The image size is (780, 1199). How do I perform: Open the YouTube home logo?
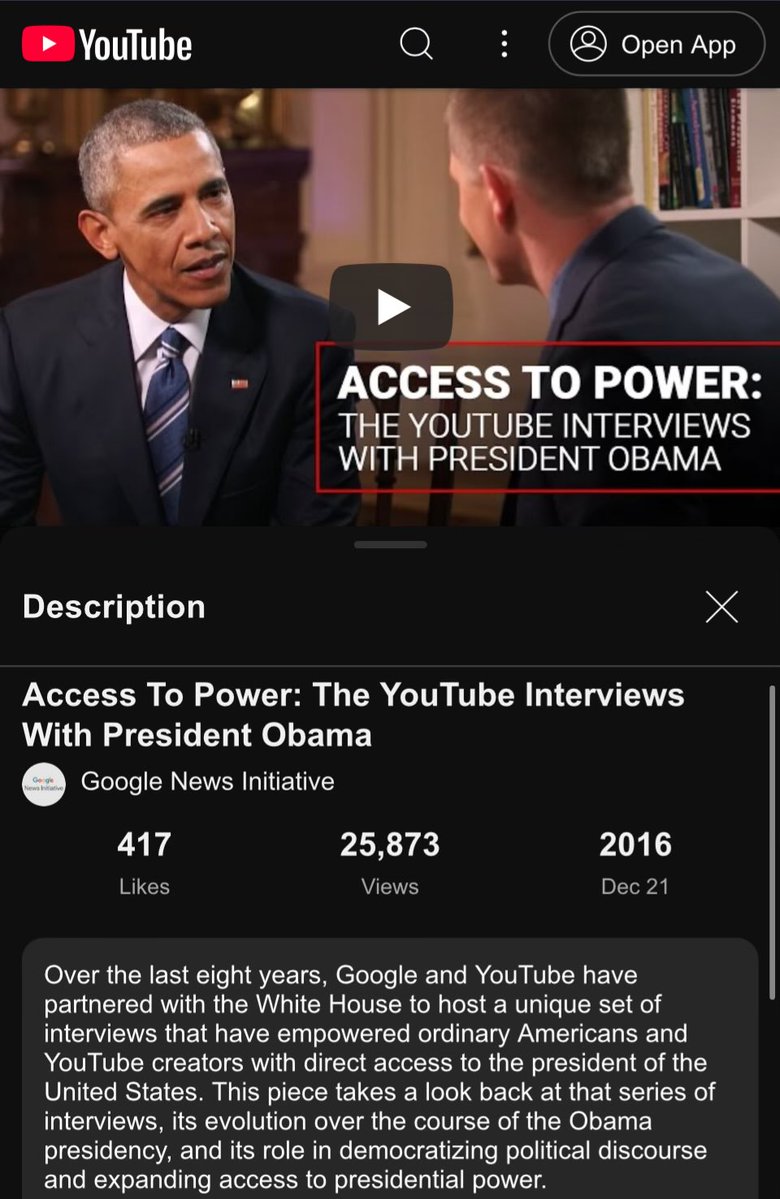107,44
